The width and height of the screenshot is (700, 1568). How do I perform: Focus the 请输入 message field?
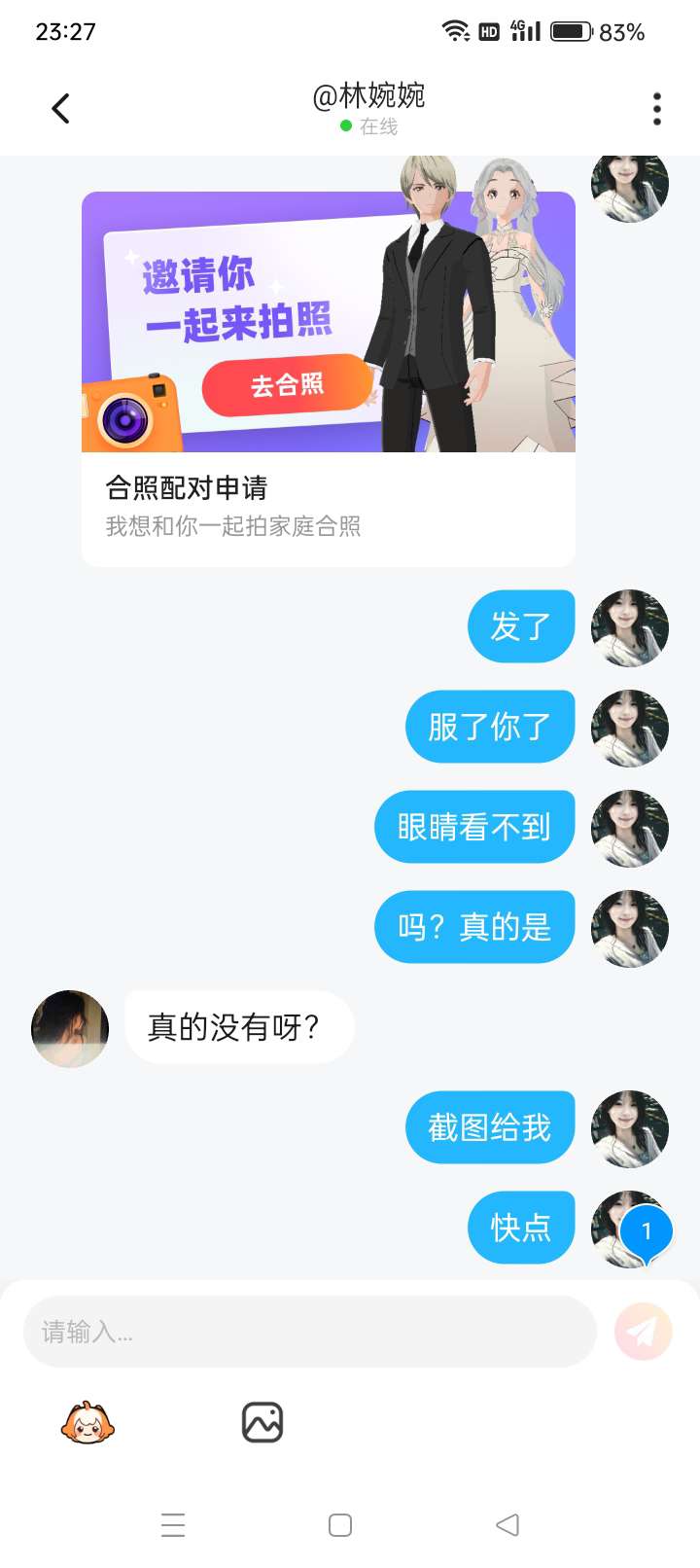pos(309,1332)
